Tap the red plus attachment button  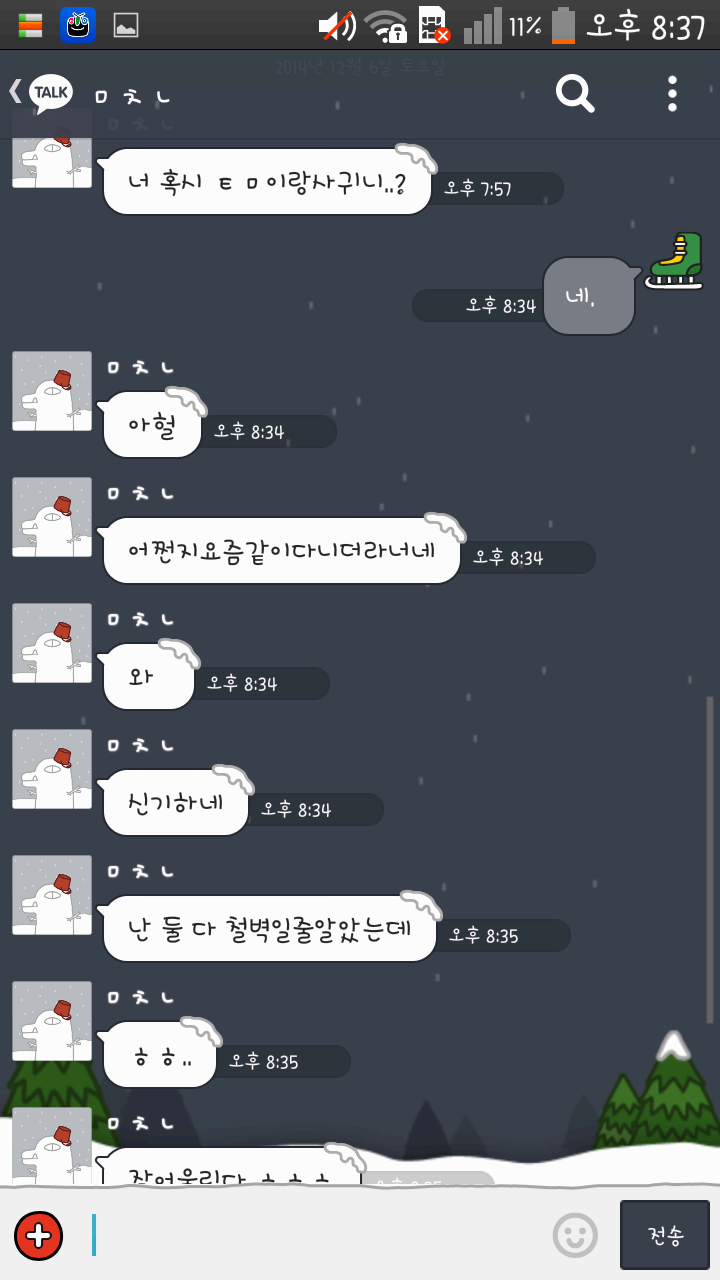[x=38, y=1236]
